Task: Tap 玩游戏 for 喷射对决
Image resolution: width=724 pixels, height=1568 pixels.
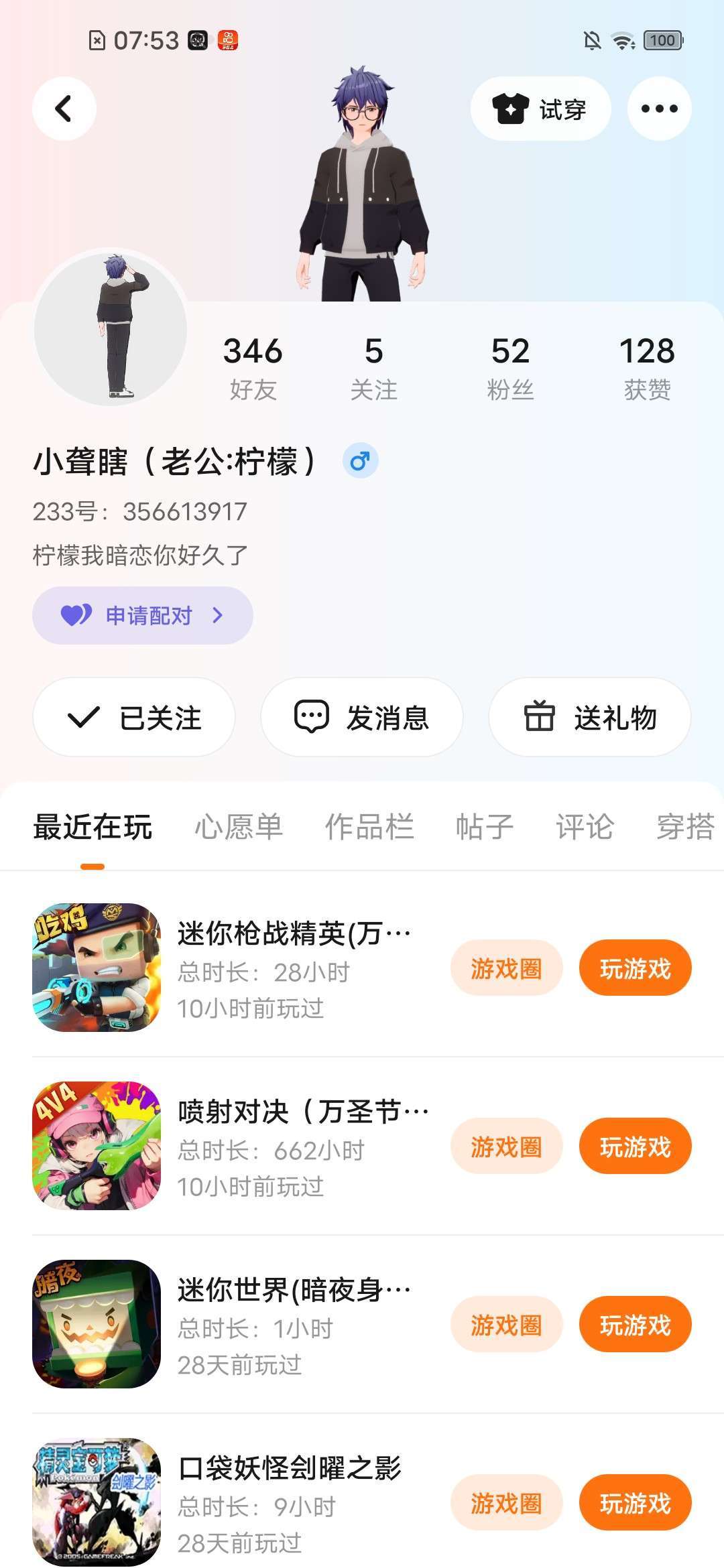Action: click(635, 1146)
